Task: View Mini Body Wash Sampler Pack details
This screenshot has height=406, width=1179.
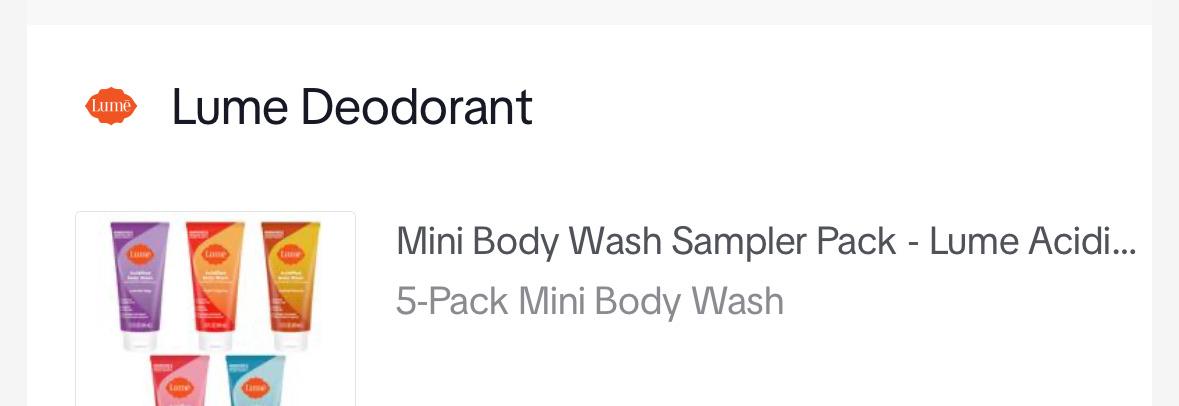Action: [765, 242]
